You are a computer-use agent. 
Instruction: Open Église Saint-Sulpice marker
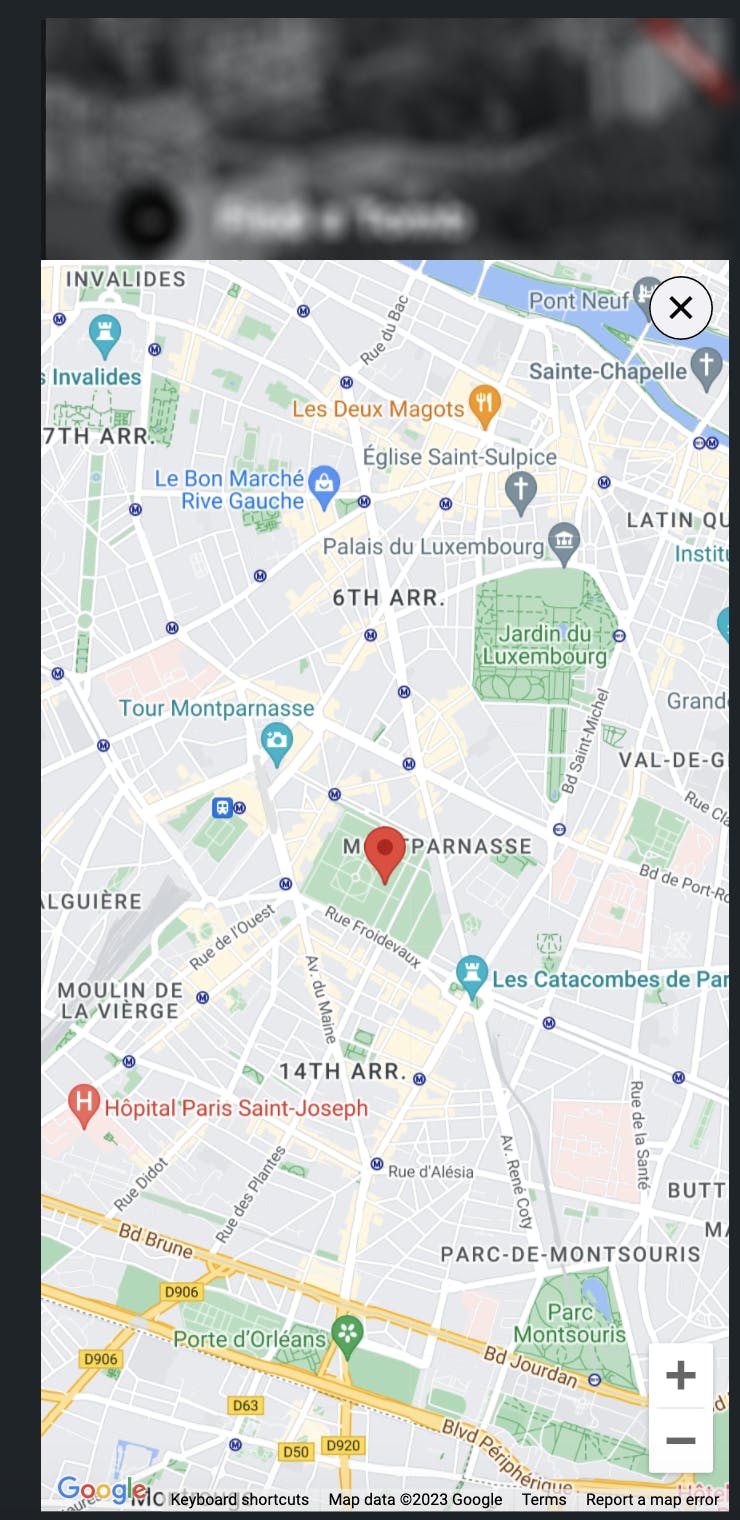(520, 491)
